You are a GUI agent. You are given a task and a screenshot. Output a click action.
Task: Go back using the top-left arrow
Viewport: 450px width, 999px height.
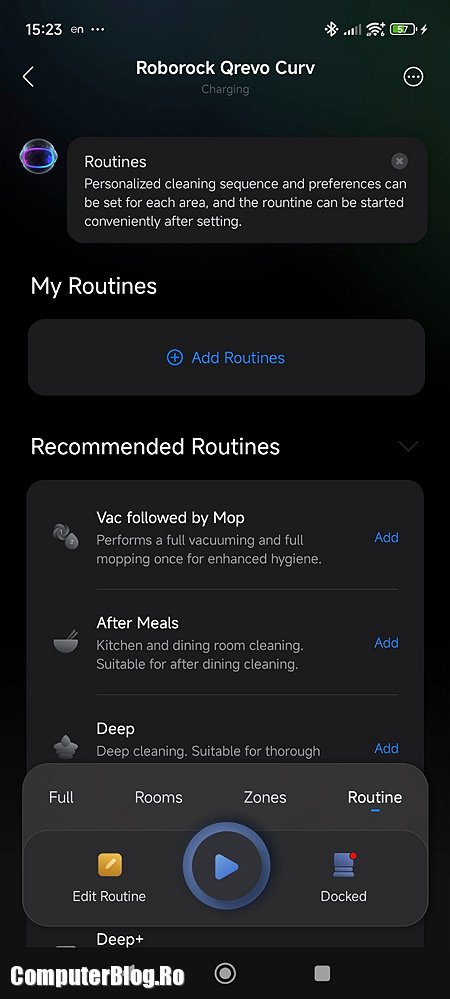[28, 76]
